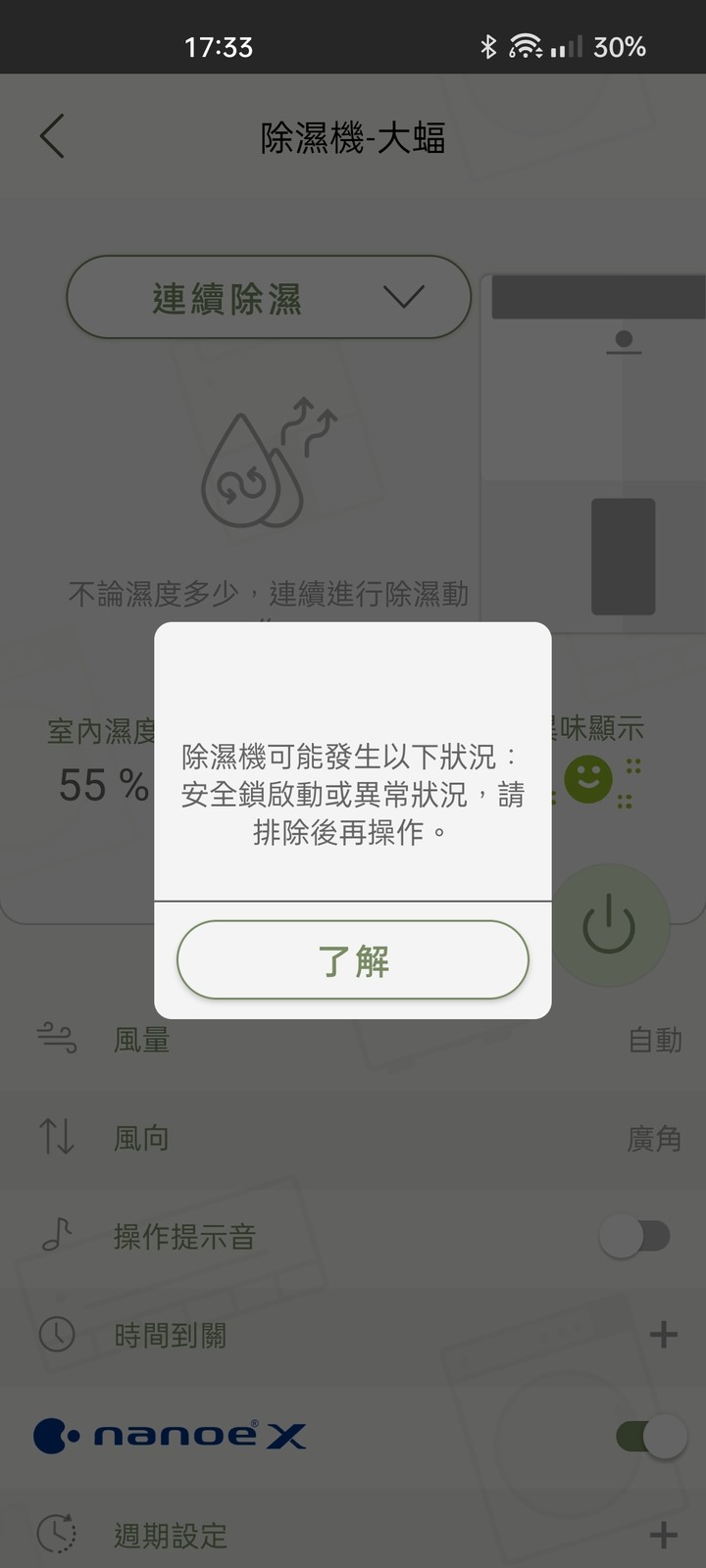Toggle the nanoe X switch
This screenshot has height=1568, width=706.
[651, 1437]
